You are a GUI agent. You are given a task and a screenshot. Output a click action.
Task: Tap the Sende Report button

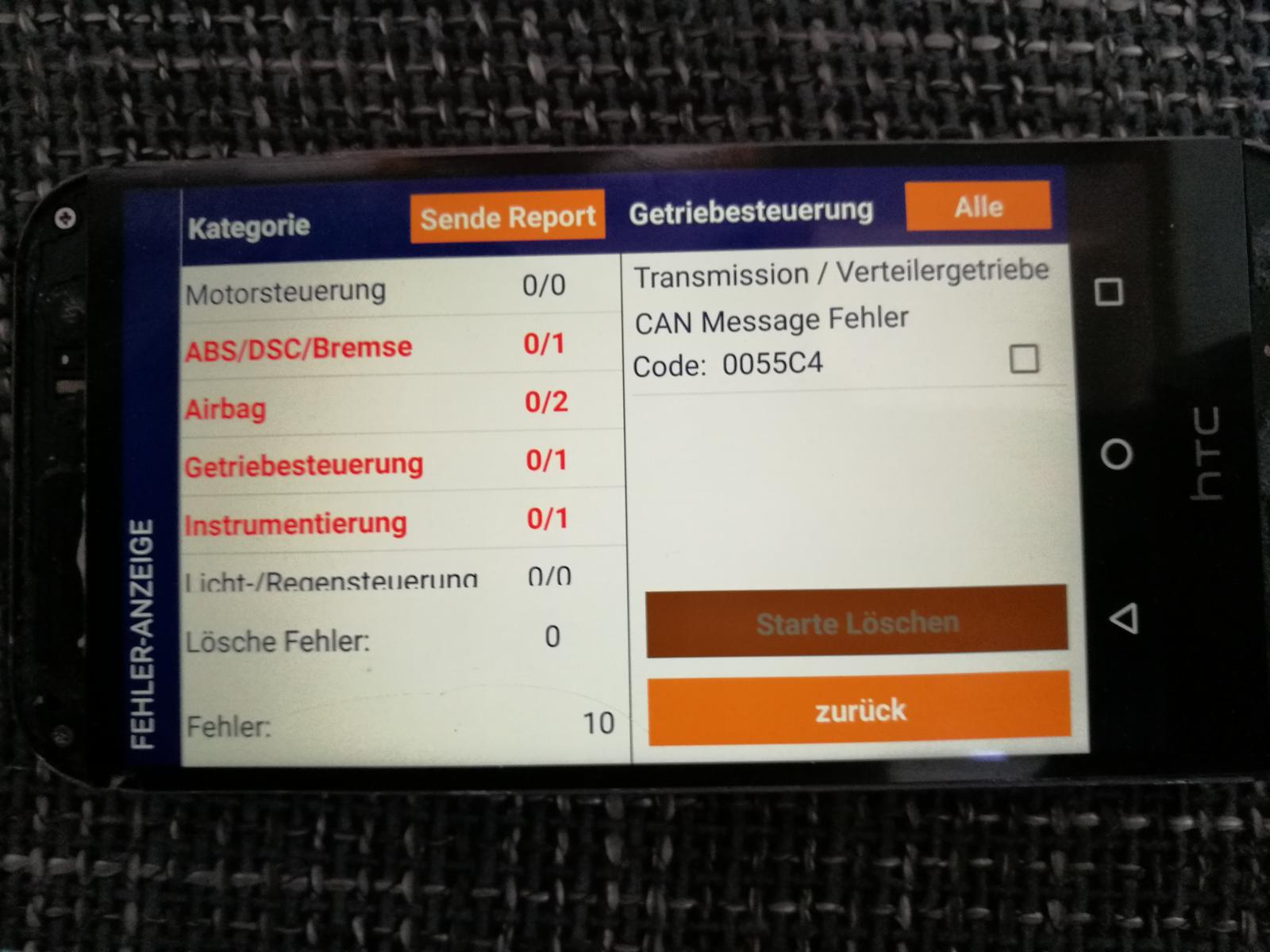(x=507, y=217)
